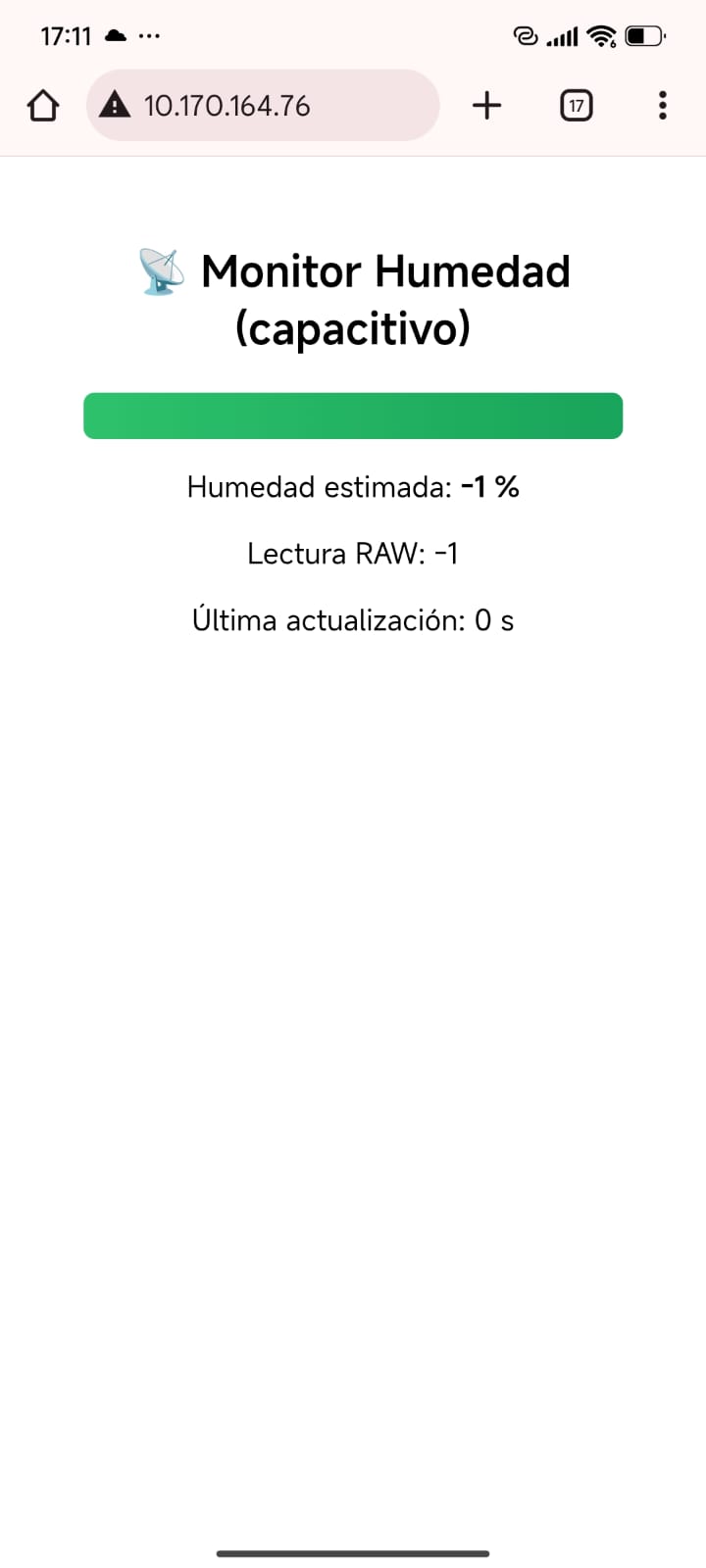Tap the address bar showing 10.170.164.76
The width and height of the screenshot is (706, 1568).
coord(262,105)
